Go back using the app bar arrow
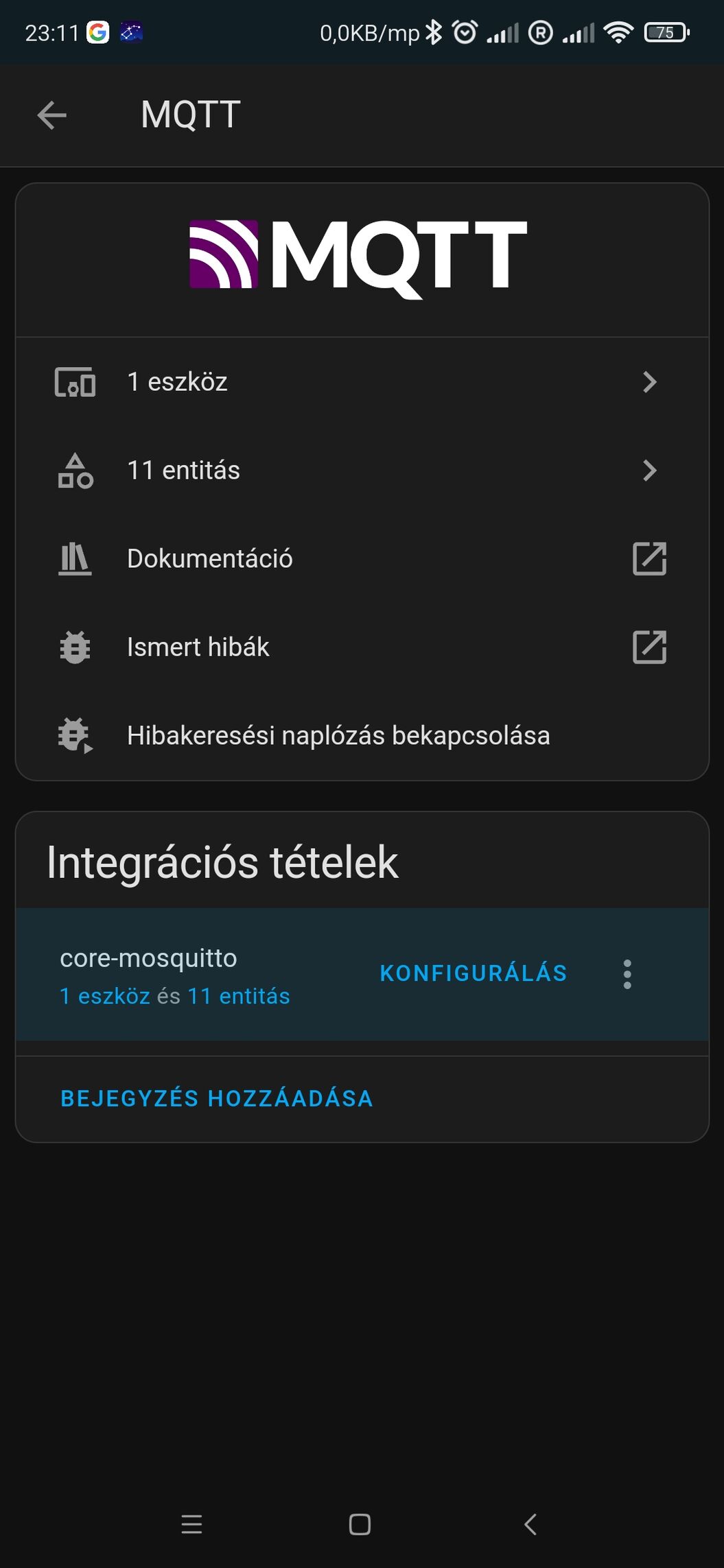The image size is (724, 1568). [x=52, y=115]
